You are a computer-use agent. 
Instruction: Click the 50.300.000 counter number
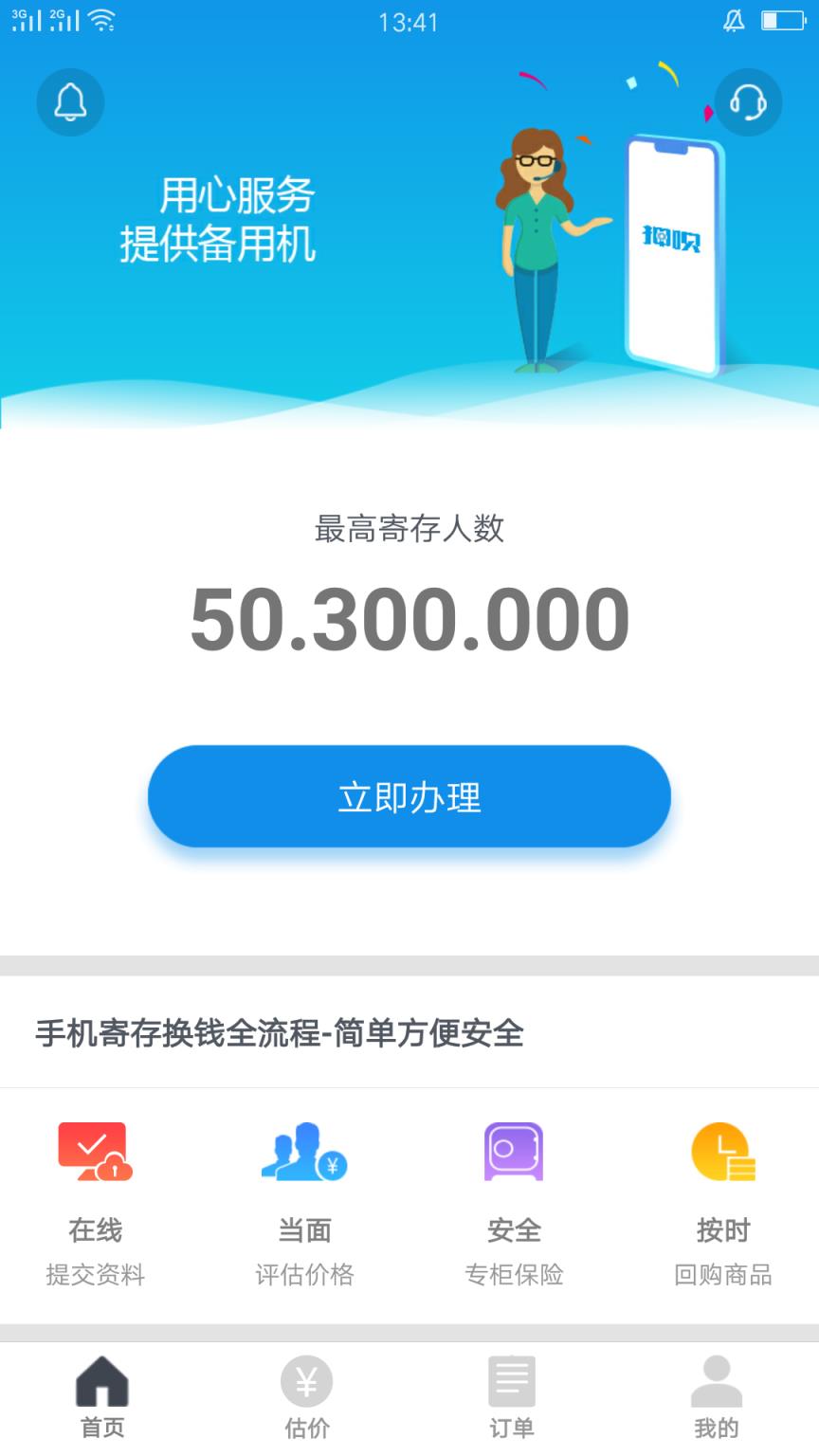tap(409, 616)
